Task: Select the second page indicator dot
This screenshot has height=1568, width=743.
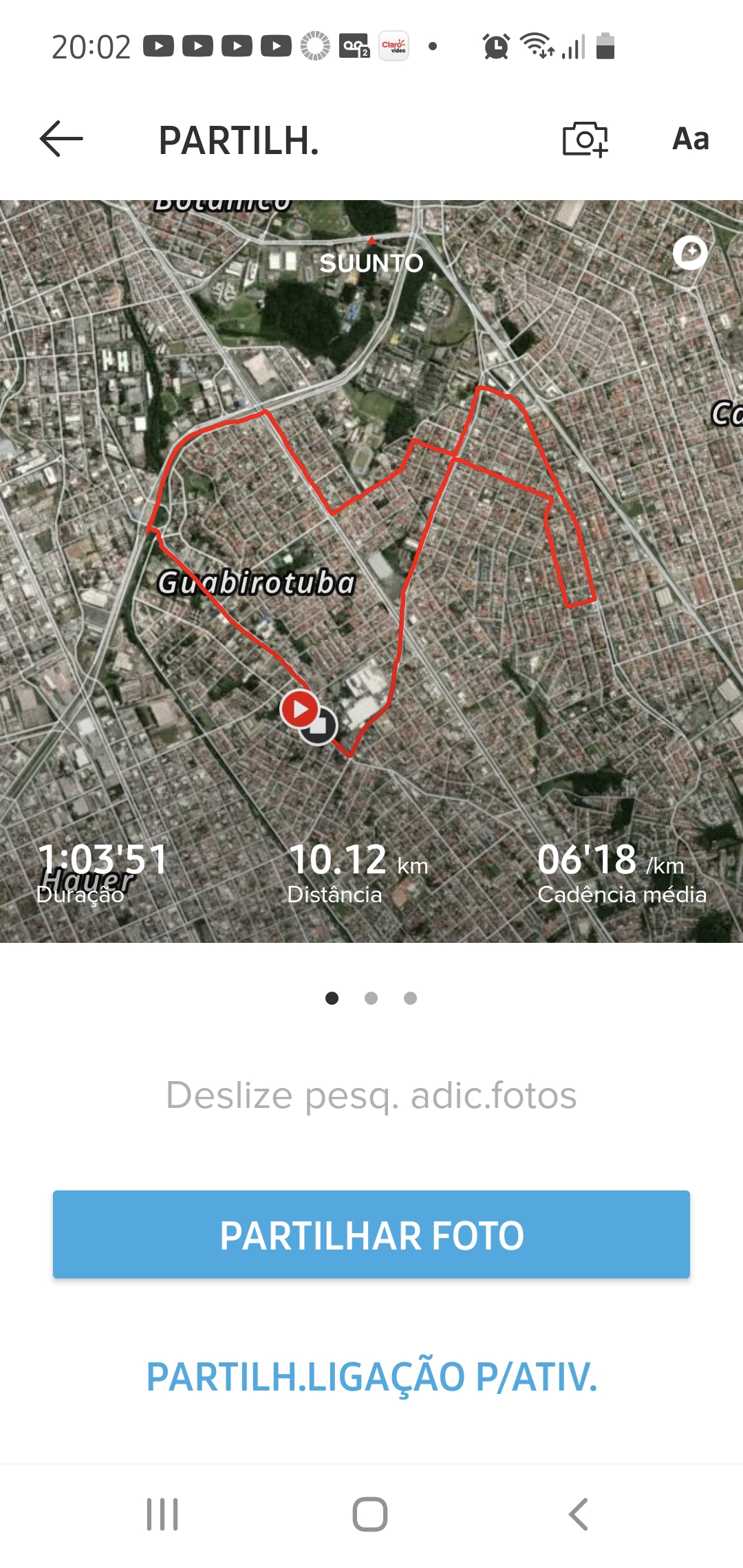Action: 371,998
